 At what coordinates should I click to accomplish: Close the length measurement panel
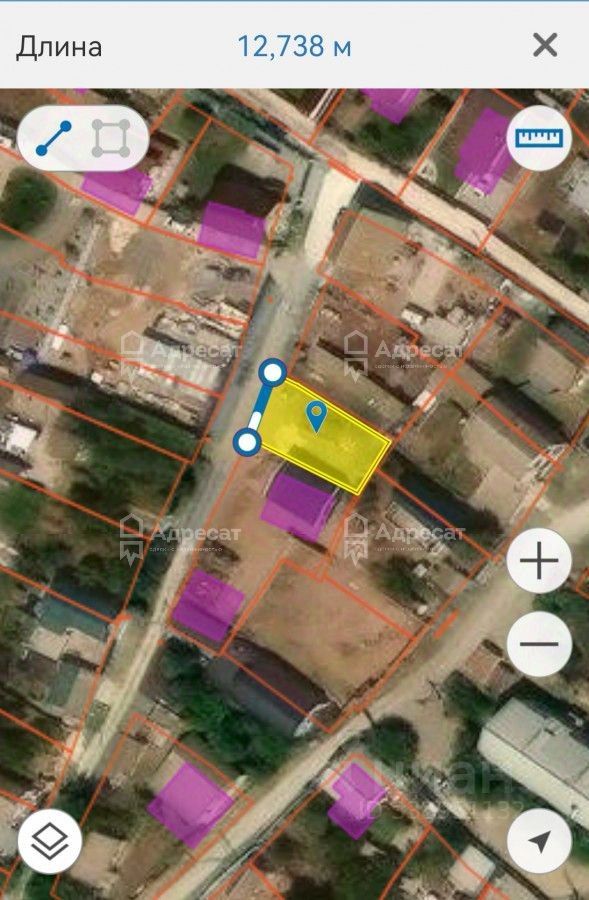(x=544, y=45)
